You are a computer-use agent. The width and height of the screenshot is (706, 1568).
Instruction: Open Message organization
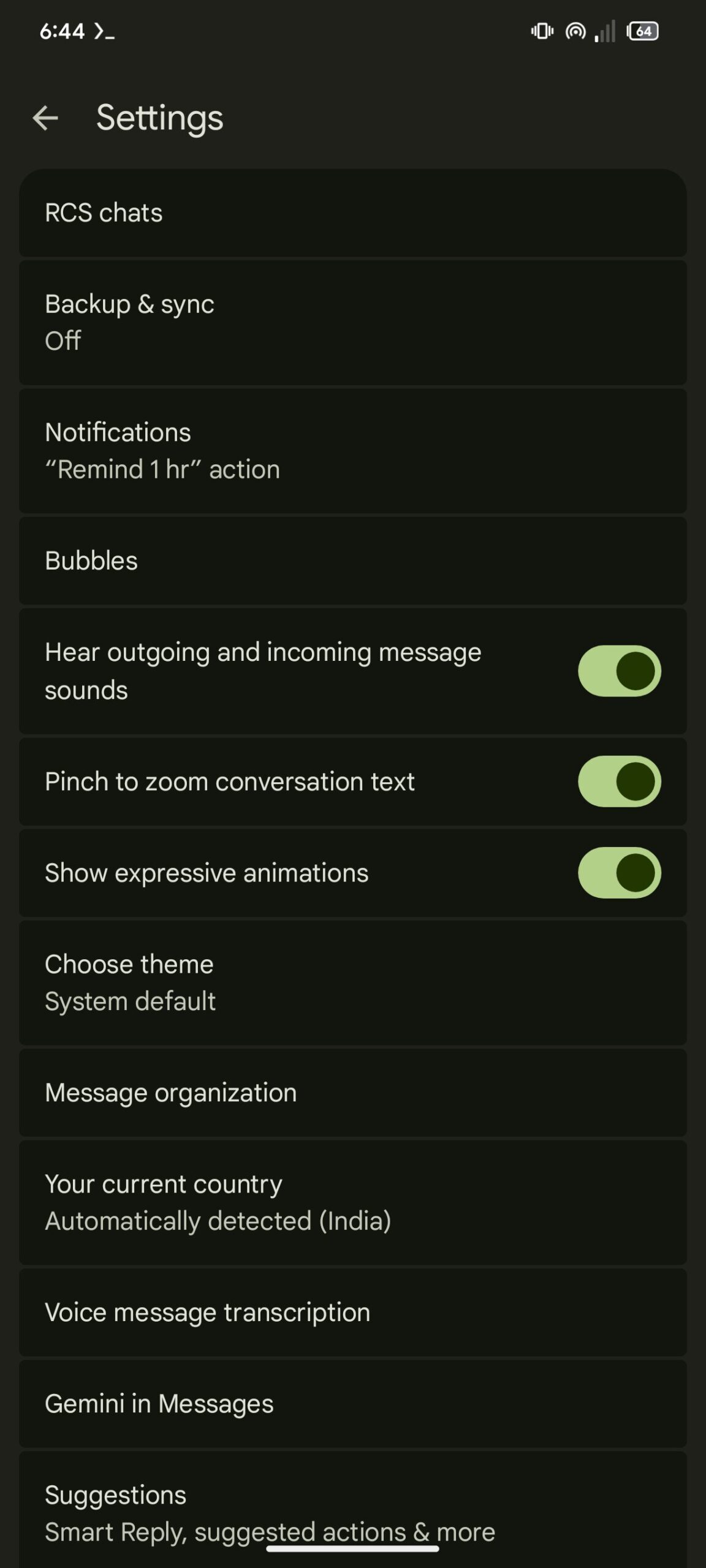click(353, 1093)
